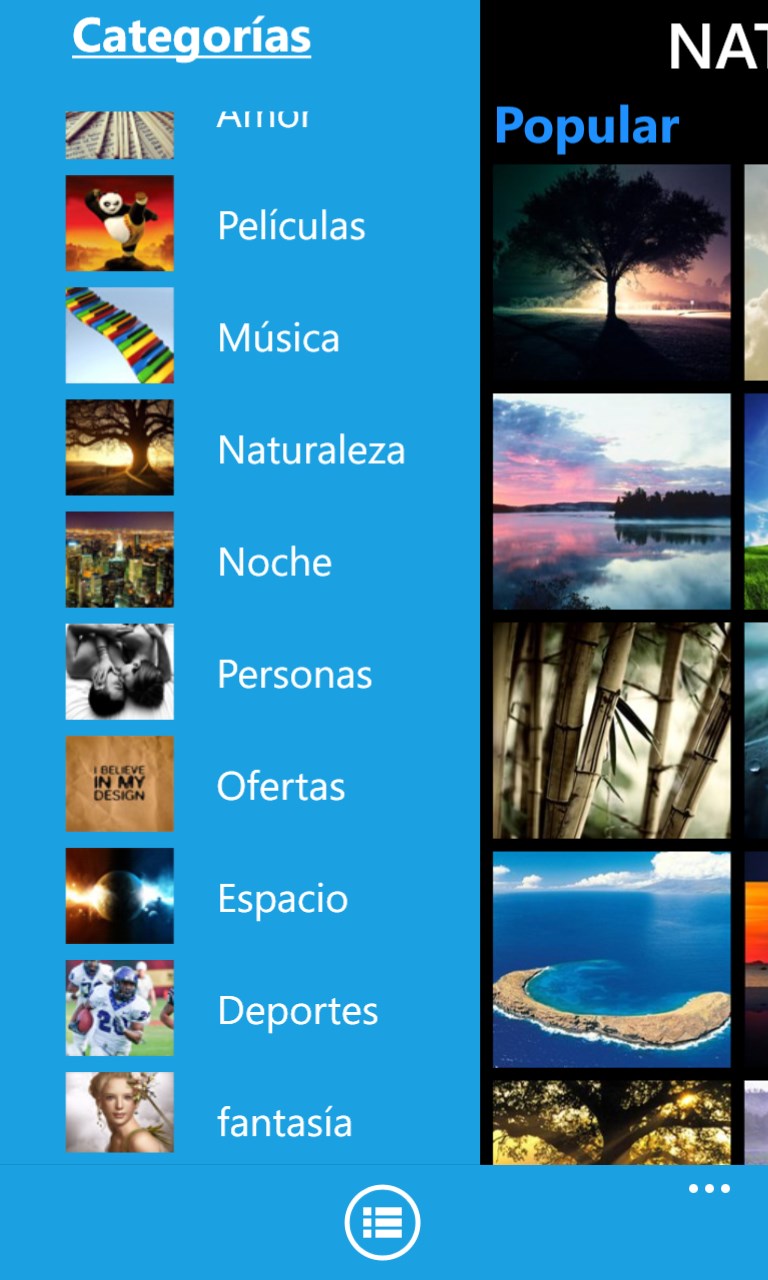Open the silhouetted tree wallpaper

[x=612, y=272]
